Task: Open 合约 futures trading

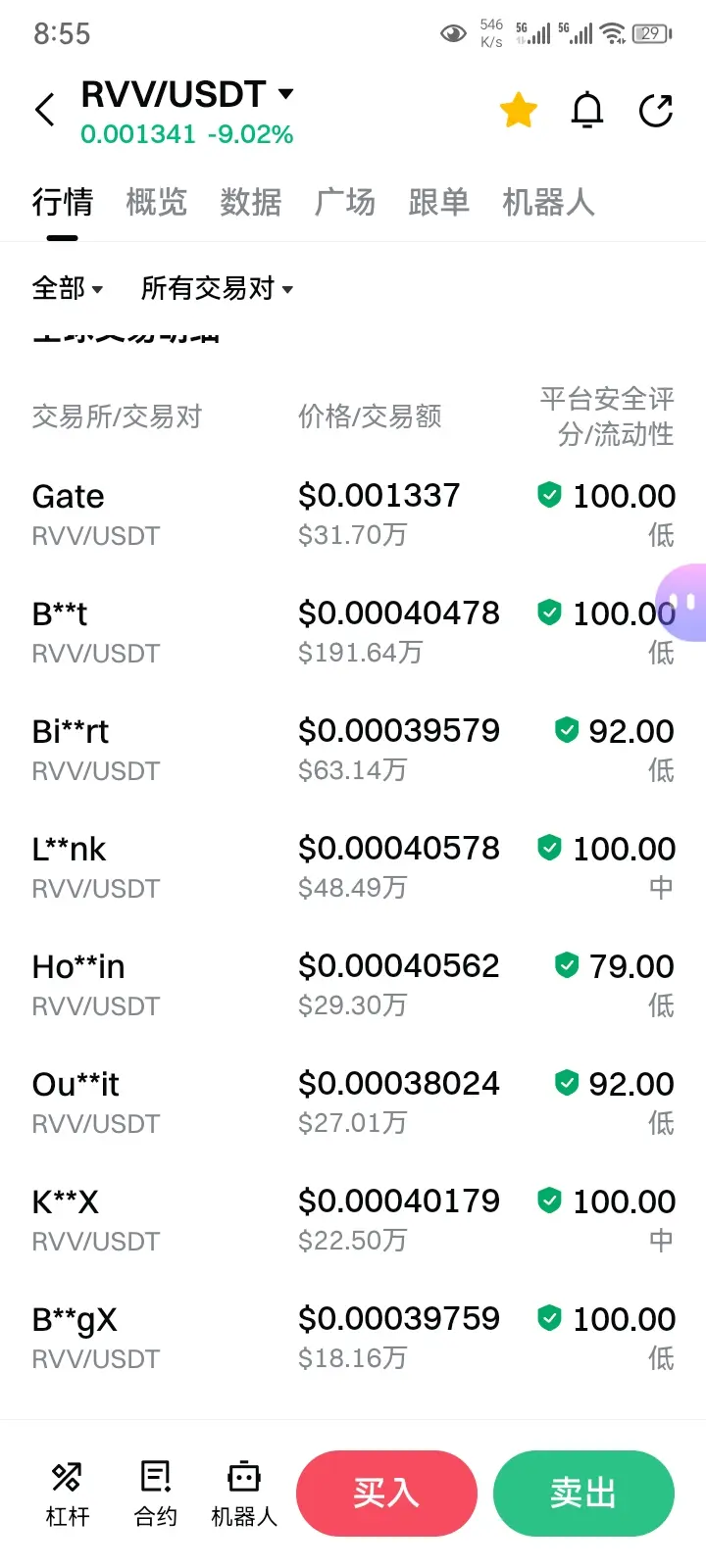Action: [156, 1494]
